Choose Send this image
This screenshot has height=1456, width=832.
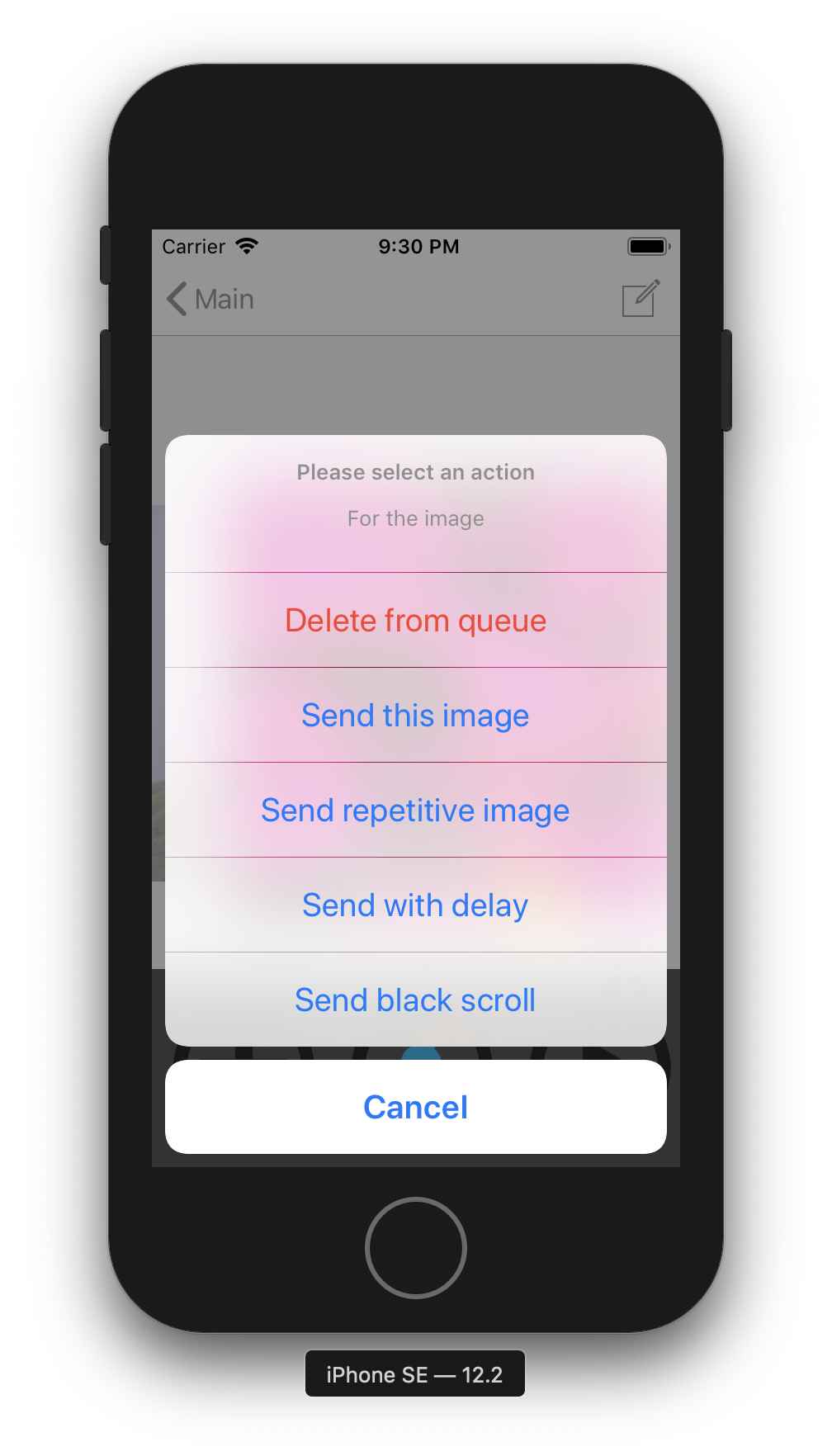[x=416, y=715]
